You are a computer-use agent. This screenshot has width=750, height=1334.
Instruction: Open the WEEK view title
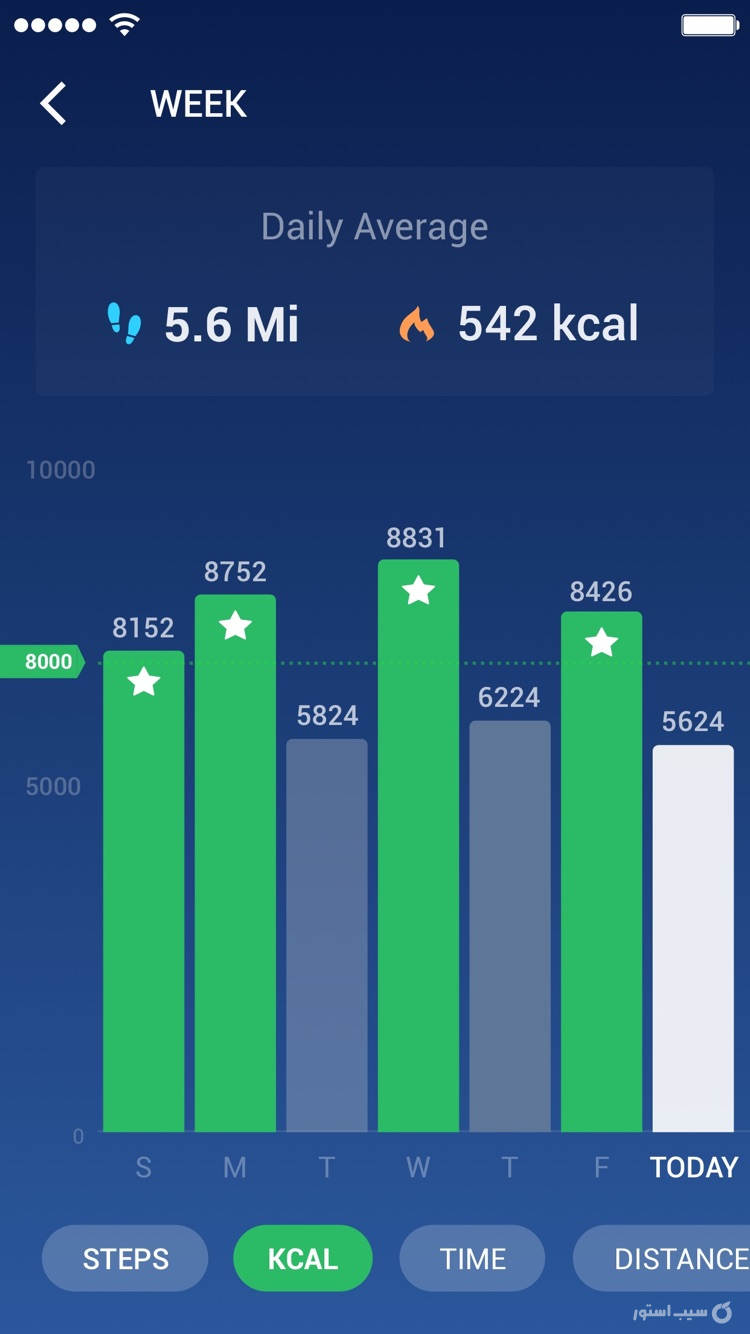point(198,103)
